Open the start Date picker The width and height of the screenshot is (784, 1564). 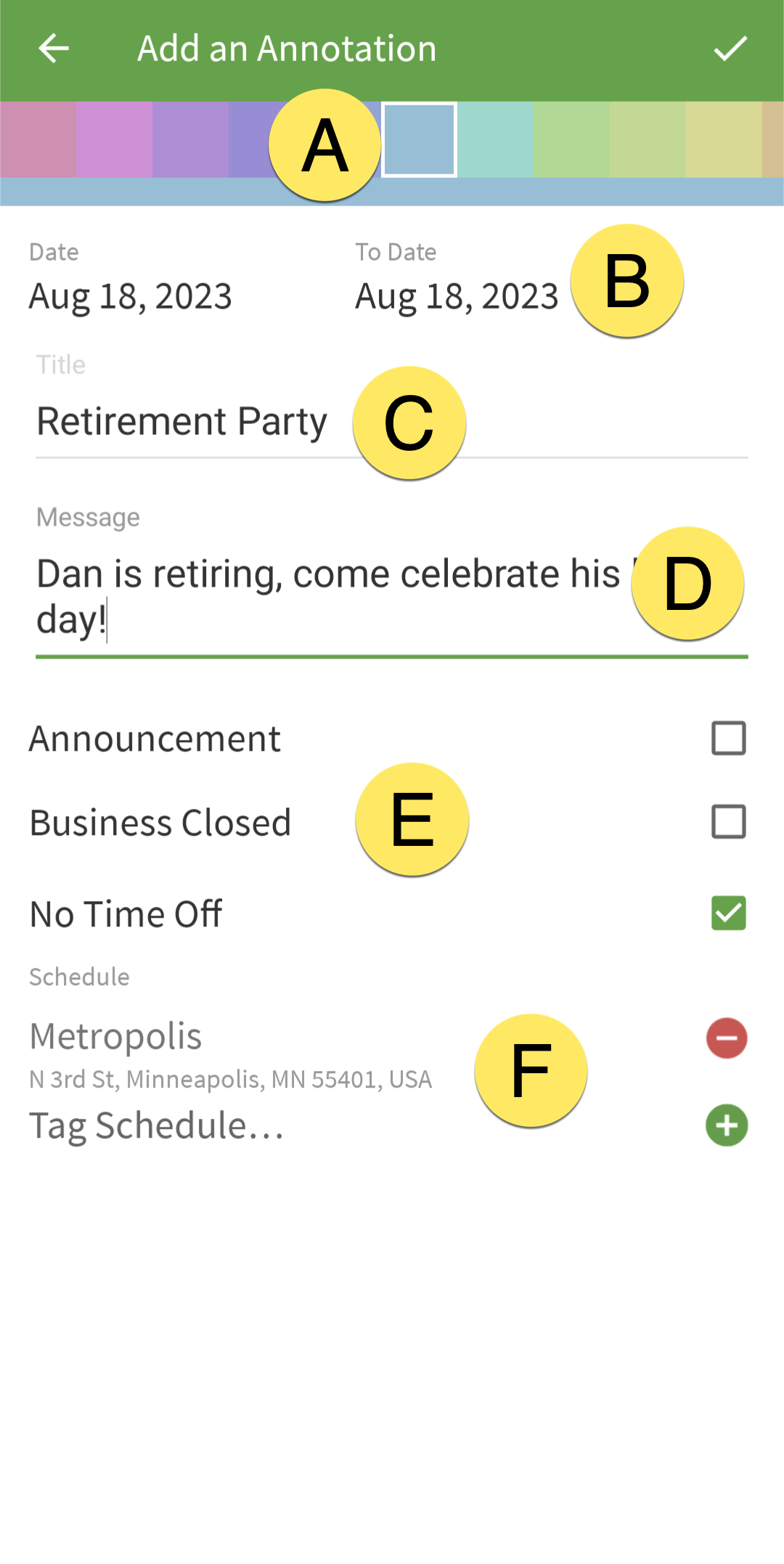(131, 295)
